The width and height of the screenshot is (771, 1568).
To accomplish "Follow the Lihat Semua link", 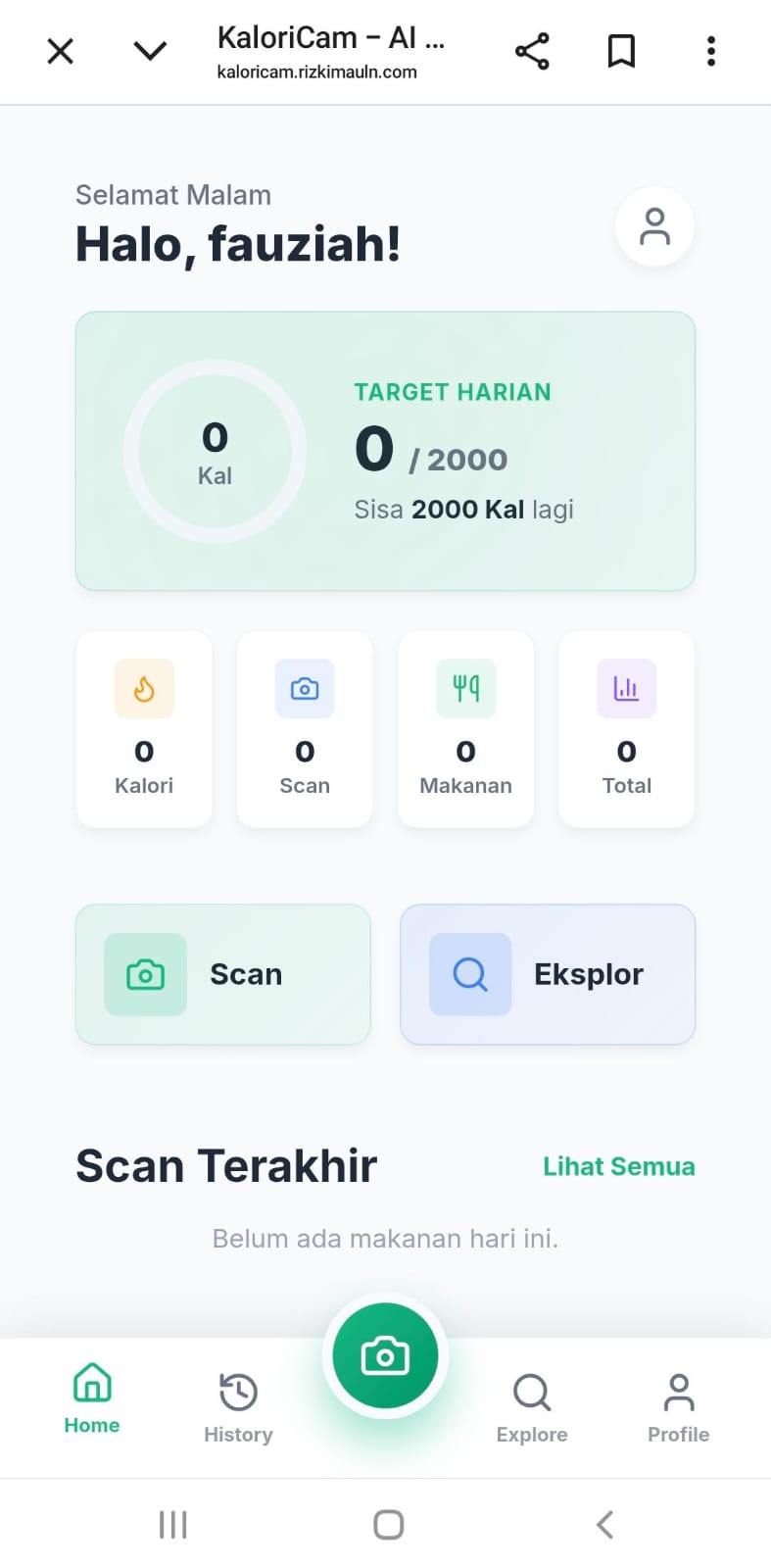I will tap(619, 1166).
